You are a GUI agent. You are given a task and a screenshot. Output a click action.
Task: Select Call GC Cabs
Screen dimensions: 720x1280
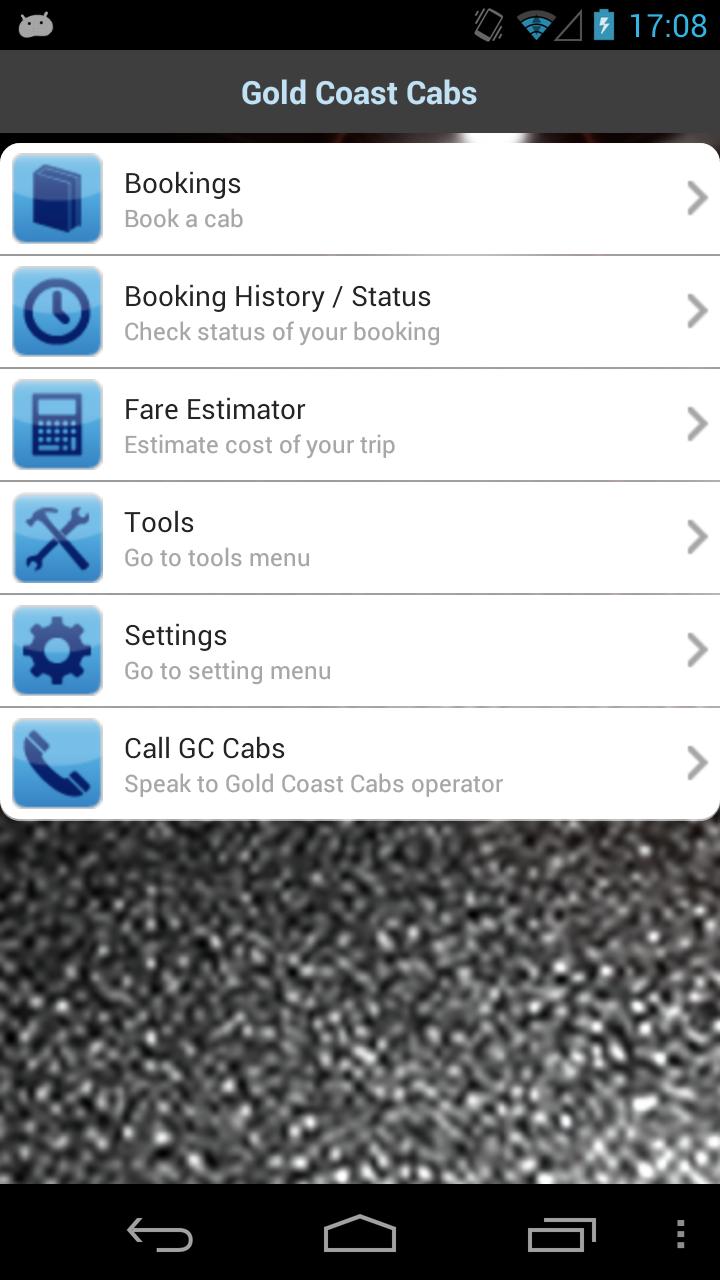coord(360,764)
